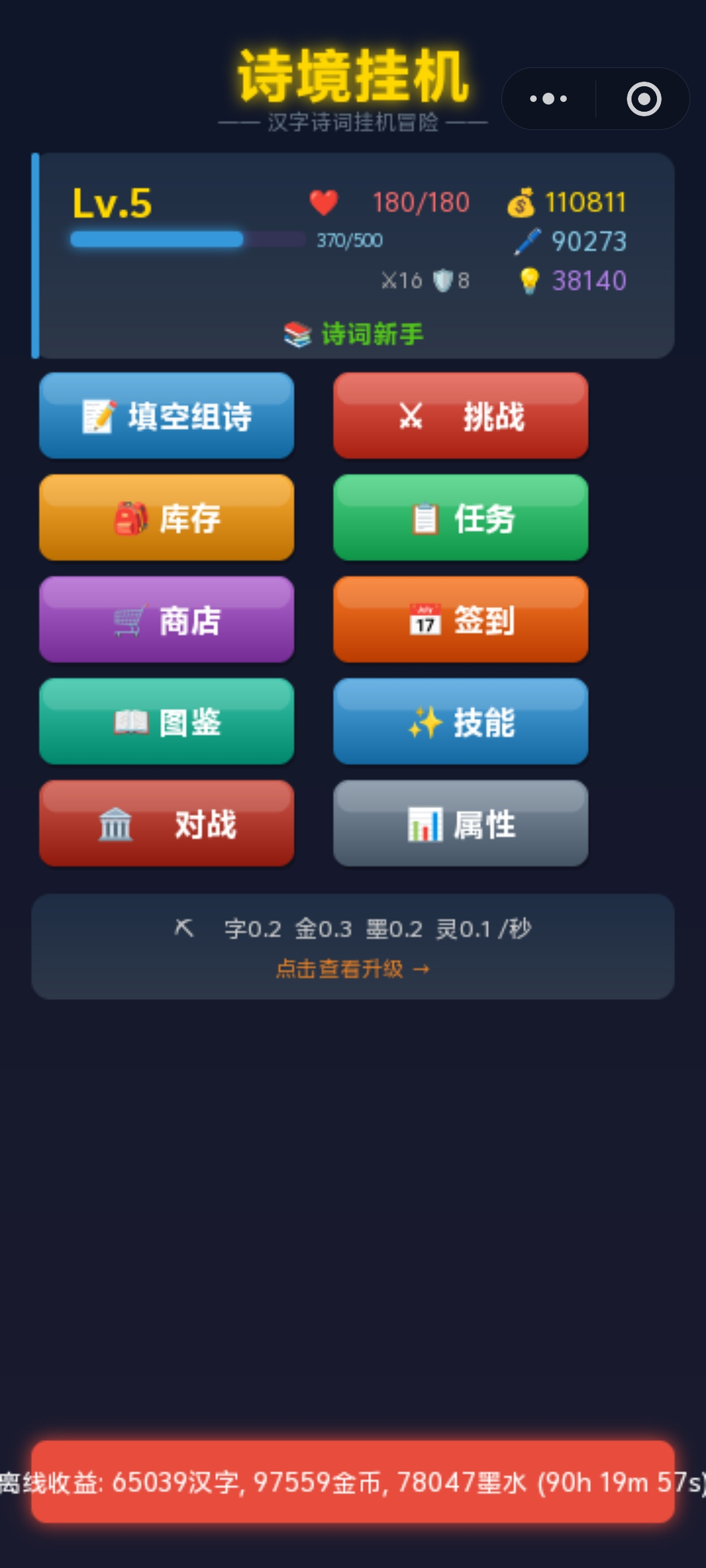Enter the 挑战 challenge mode

(x=461, y=416)
